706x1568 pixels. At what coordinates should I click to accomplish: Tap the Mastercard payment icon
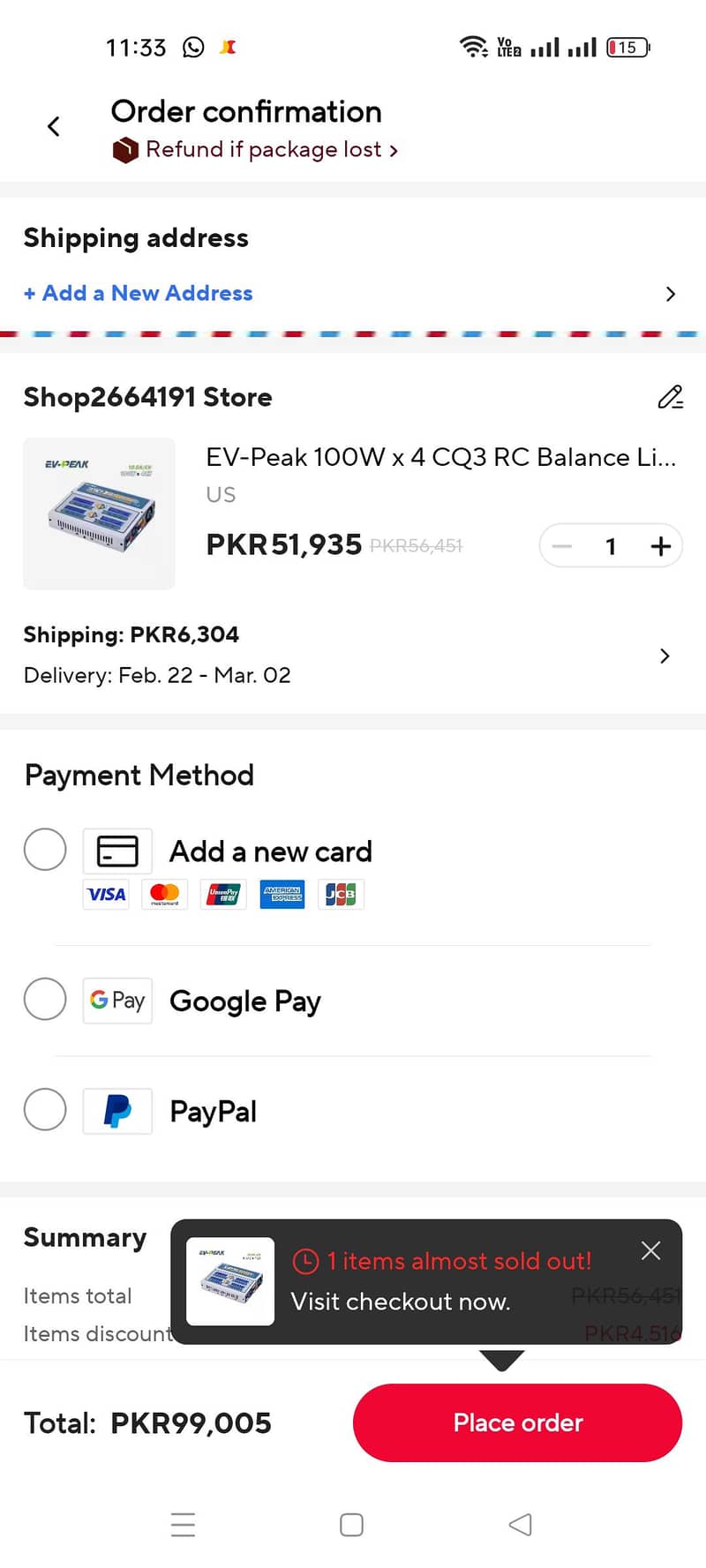[164, 894]
